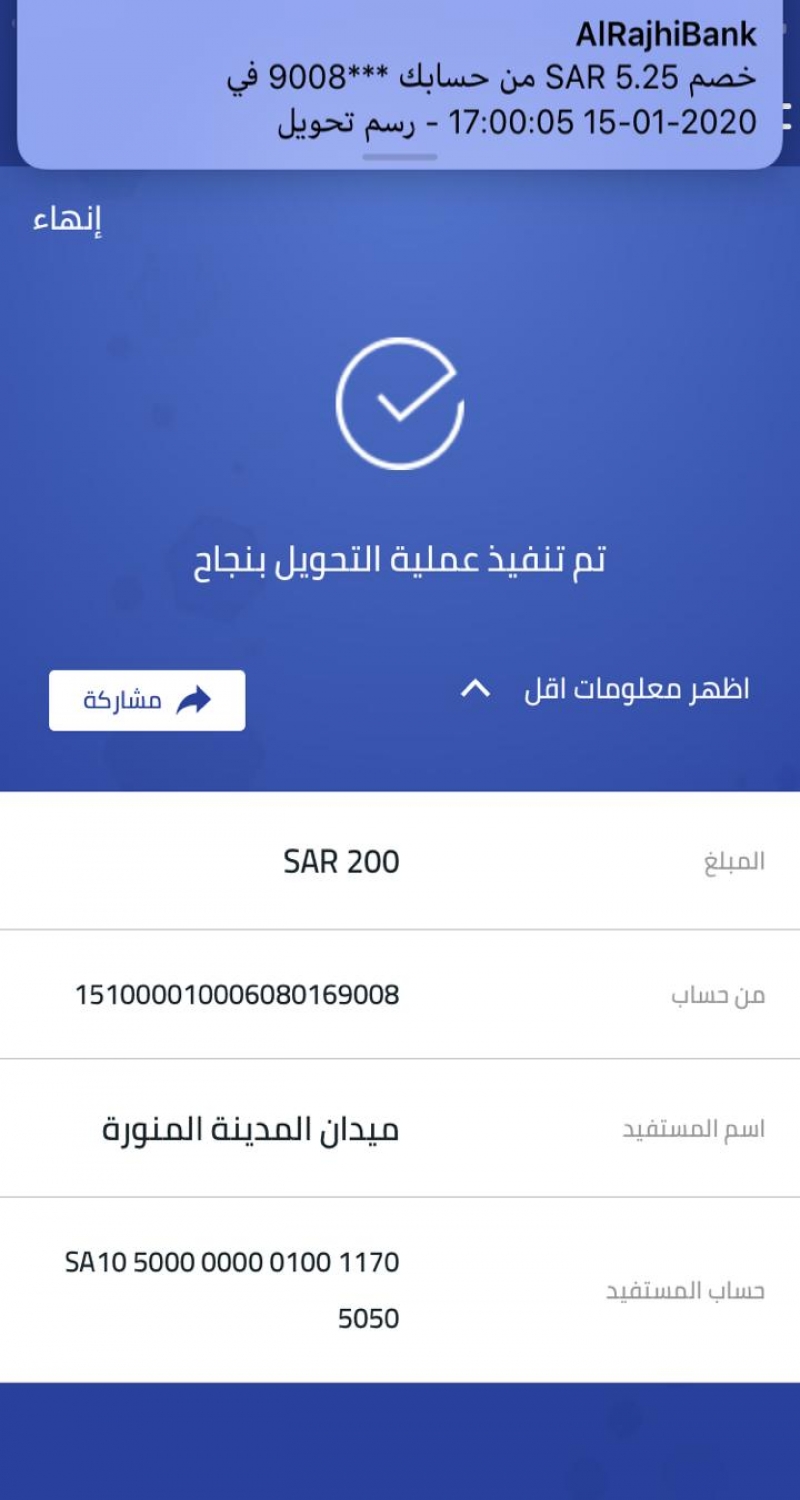Share the transfer receipt via مشاركة

[147, 700]
